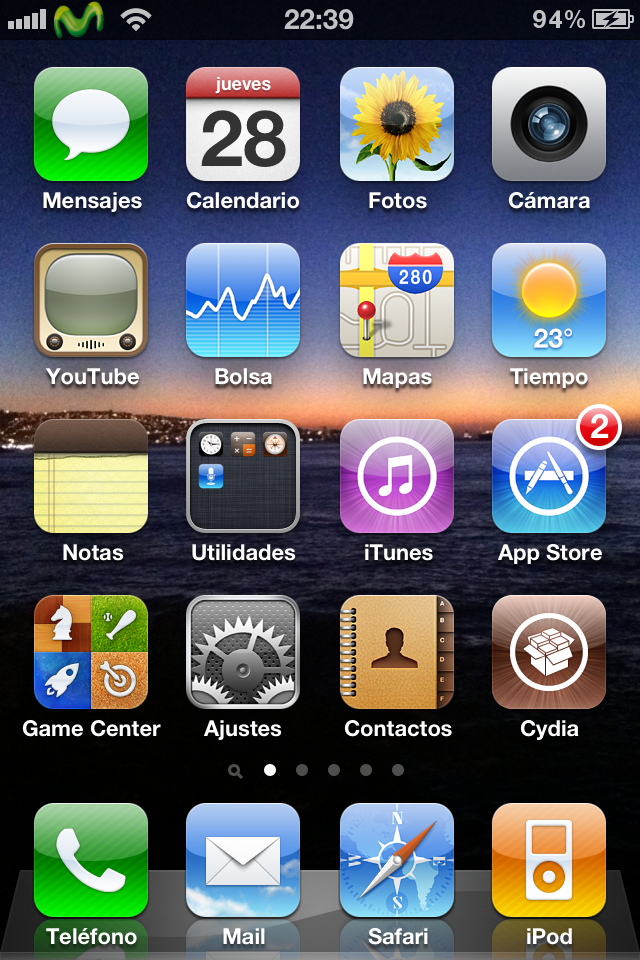Open Mail from the dock
Image resolution: width=640 pixels, height=960 pixels.
pyautogui.click(x=243, y=861)
